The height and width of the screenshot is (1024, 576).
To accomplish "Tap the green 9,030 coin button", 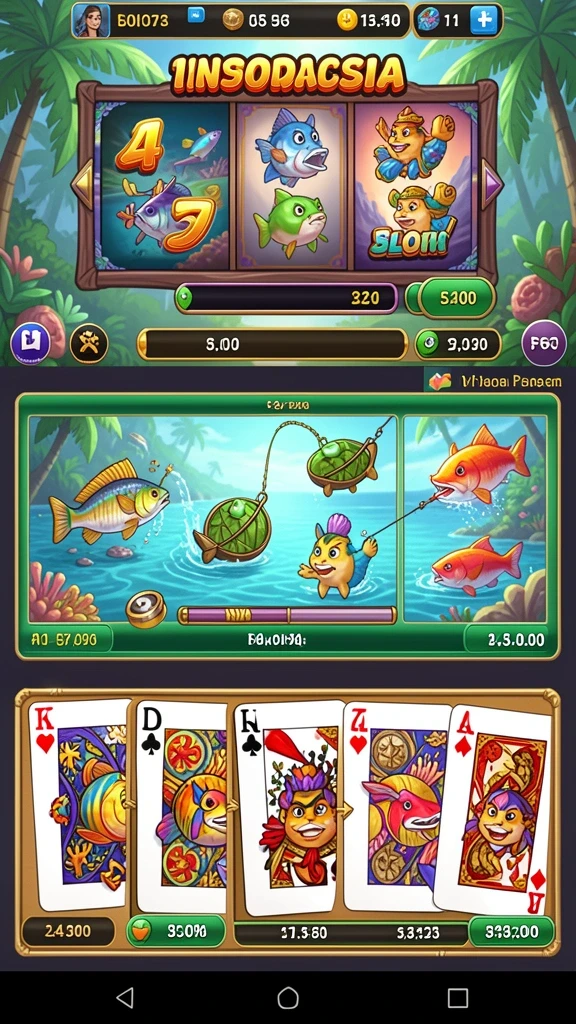I will 458,344.
